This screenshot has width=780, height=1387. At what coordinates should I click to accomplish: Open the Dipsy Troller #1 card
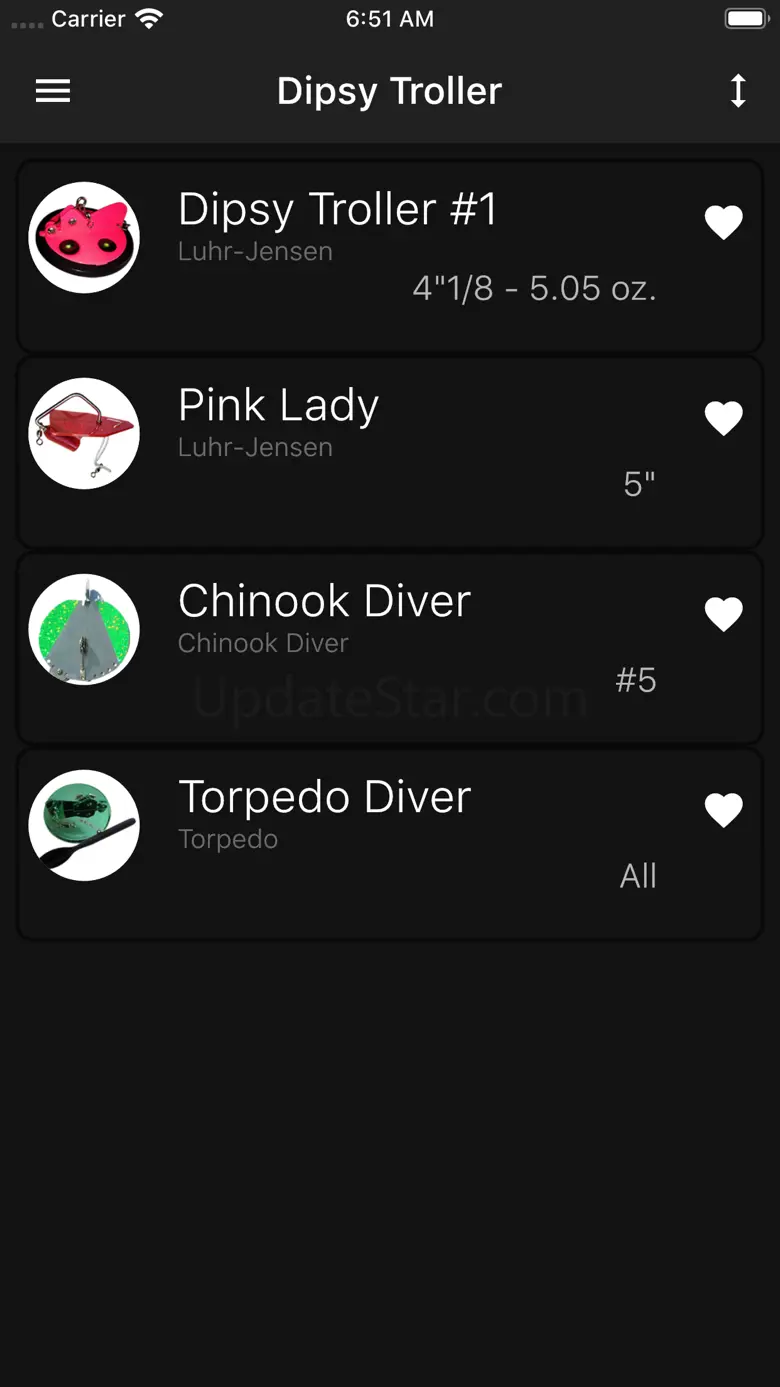[x=390, y=255]
